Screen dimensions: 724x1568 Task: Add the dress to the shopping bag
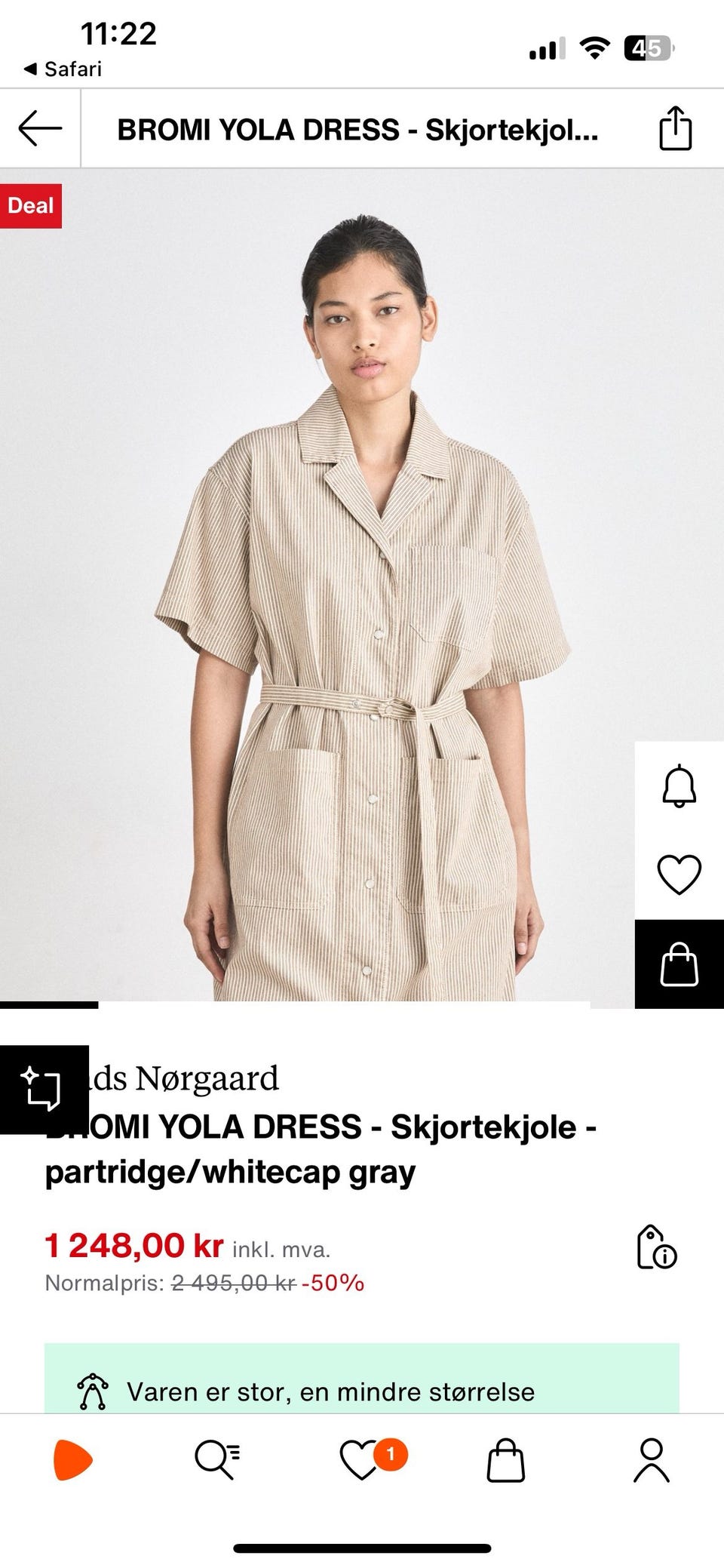(x=679, y=964)
